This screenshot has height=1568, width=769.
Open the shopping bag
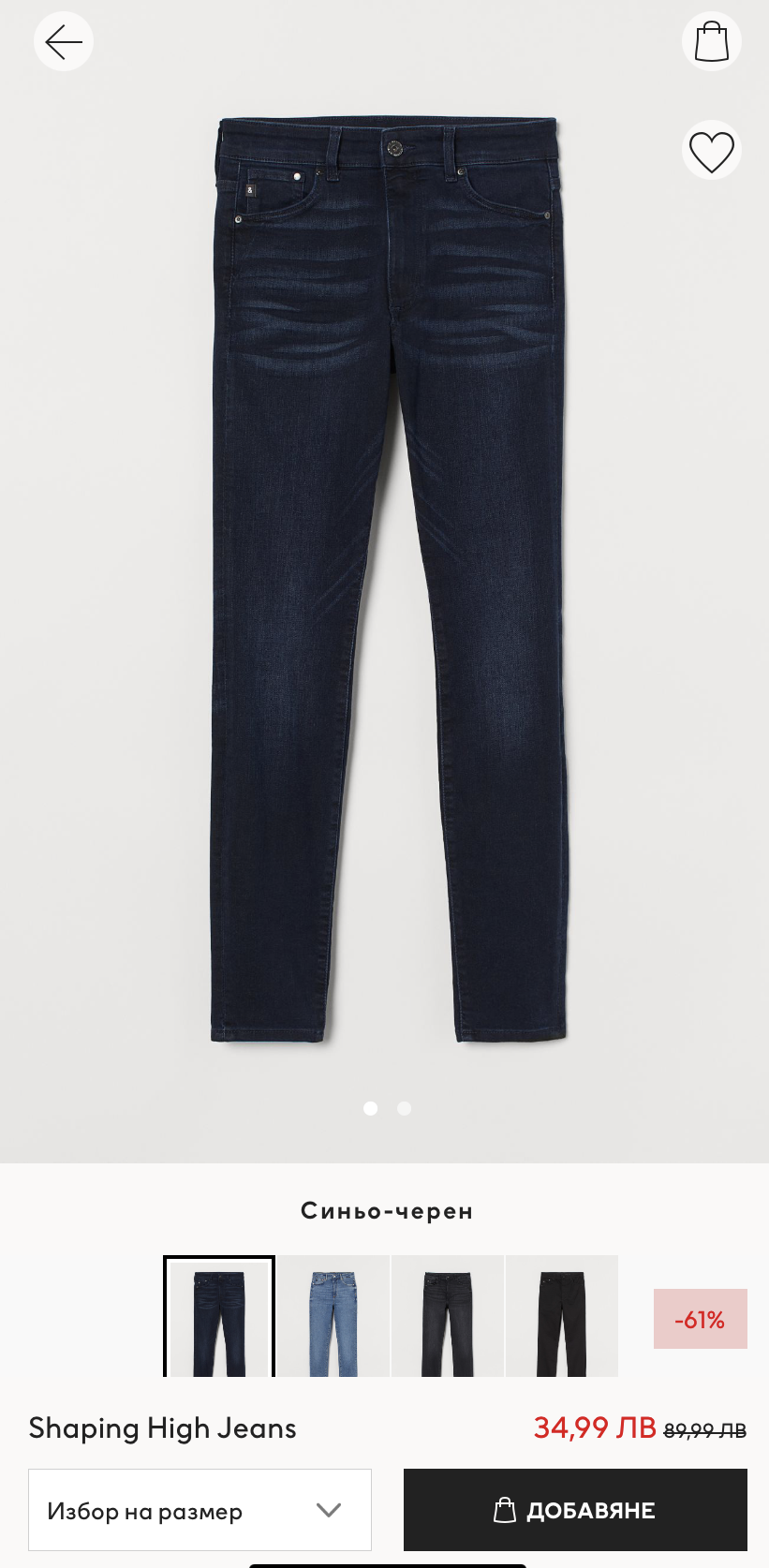coord(711,42)
